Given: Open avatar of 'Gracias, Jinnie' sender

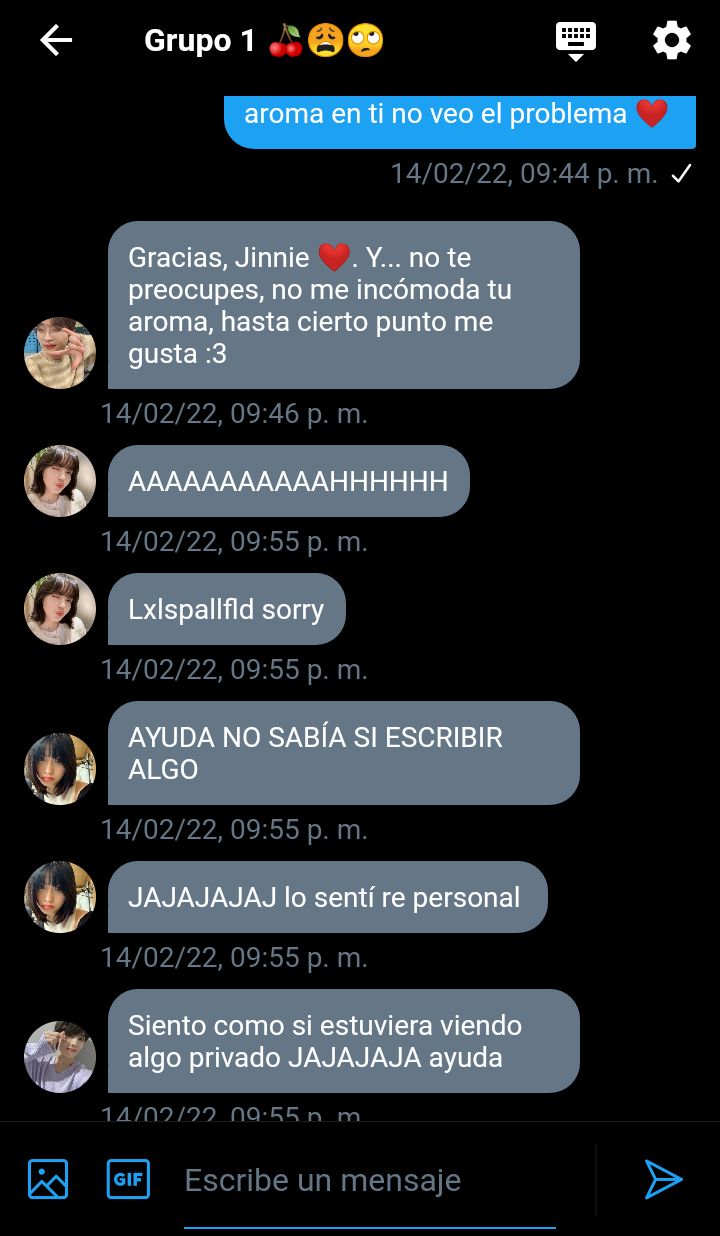Looking at the screenshot, I should (60, 353).
